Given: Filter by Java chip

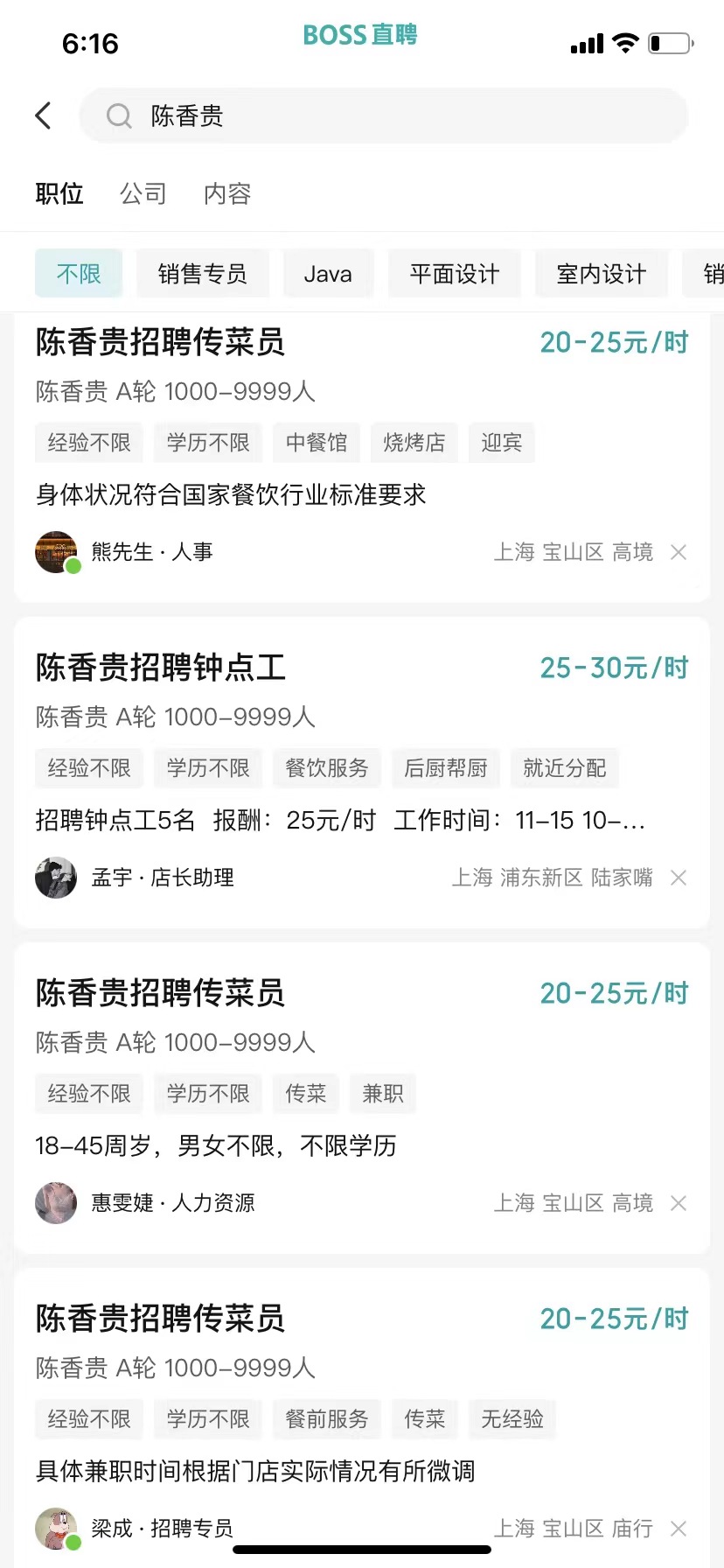Looking at the screenshot, I should tap(328, 274).
